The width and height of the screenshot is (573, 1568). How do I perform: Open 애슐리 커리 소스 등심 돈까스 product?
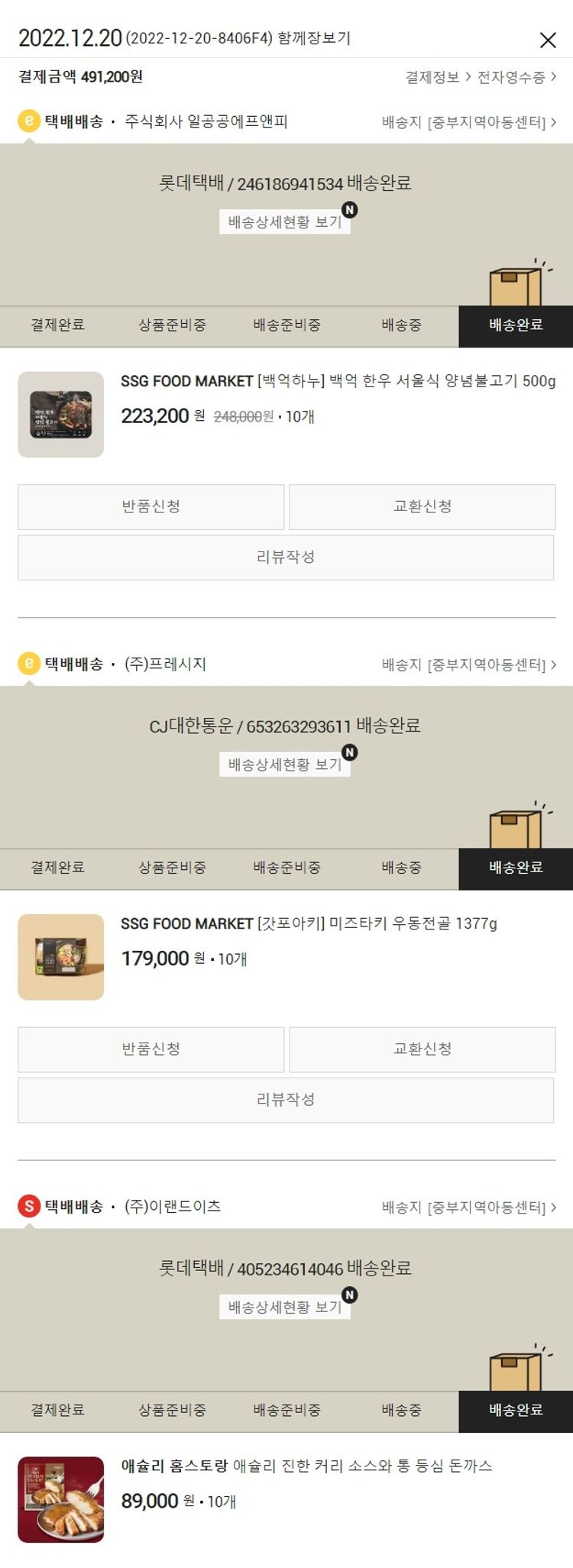[306, 1466]
